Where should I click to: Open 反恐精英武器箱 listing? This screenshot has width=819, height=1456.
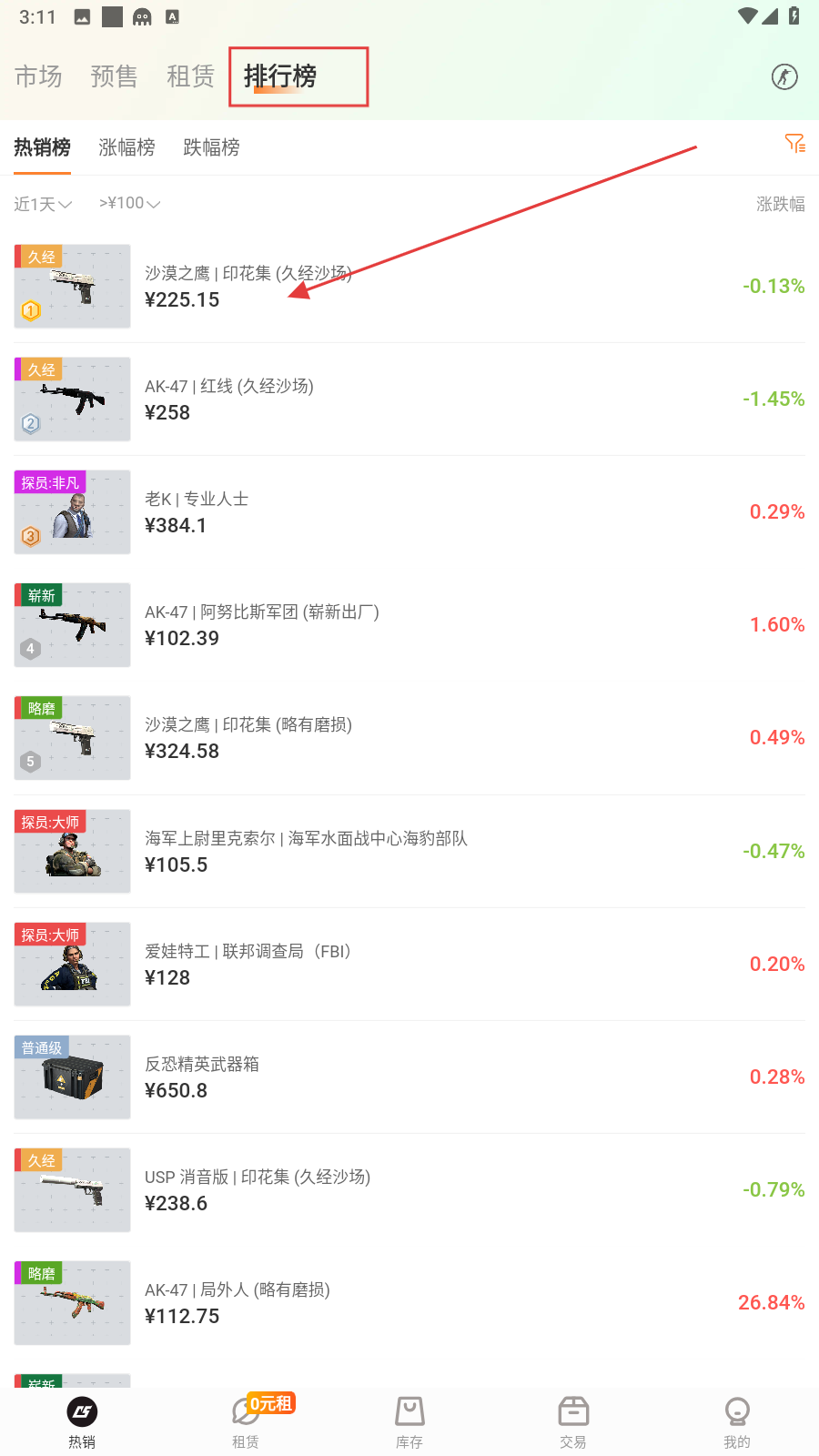tap(409, 1077)
